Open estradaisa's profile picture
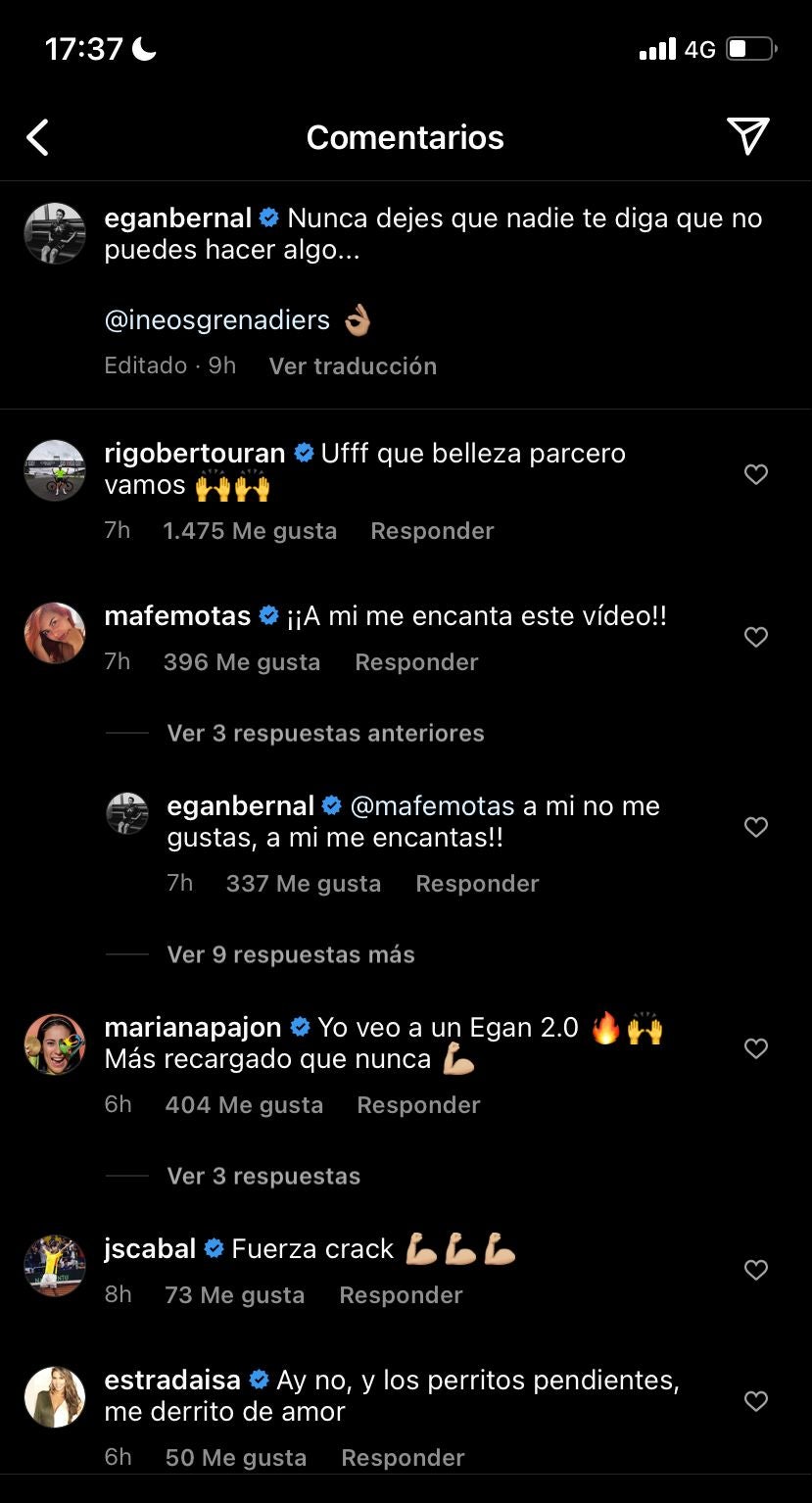Screen dimensions: 812x1503 54,1397
